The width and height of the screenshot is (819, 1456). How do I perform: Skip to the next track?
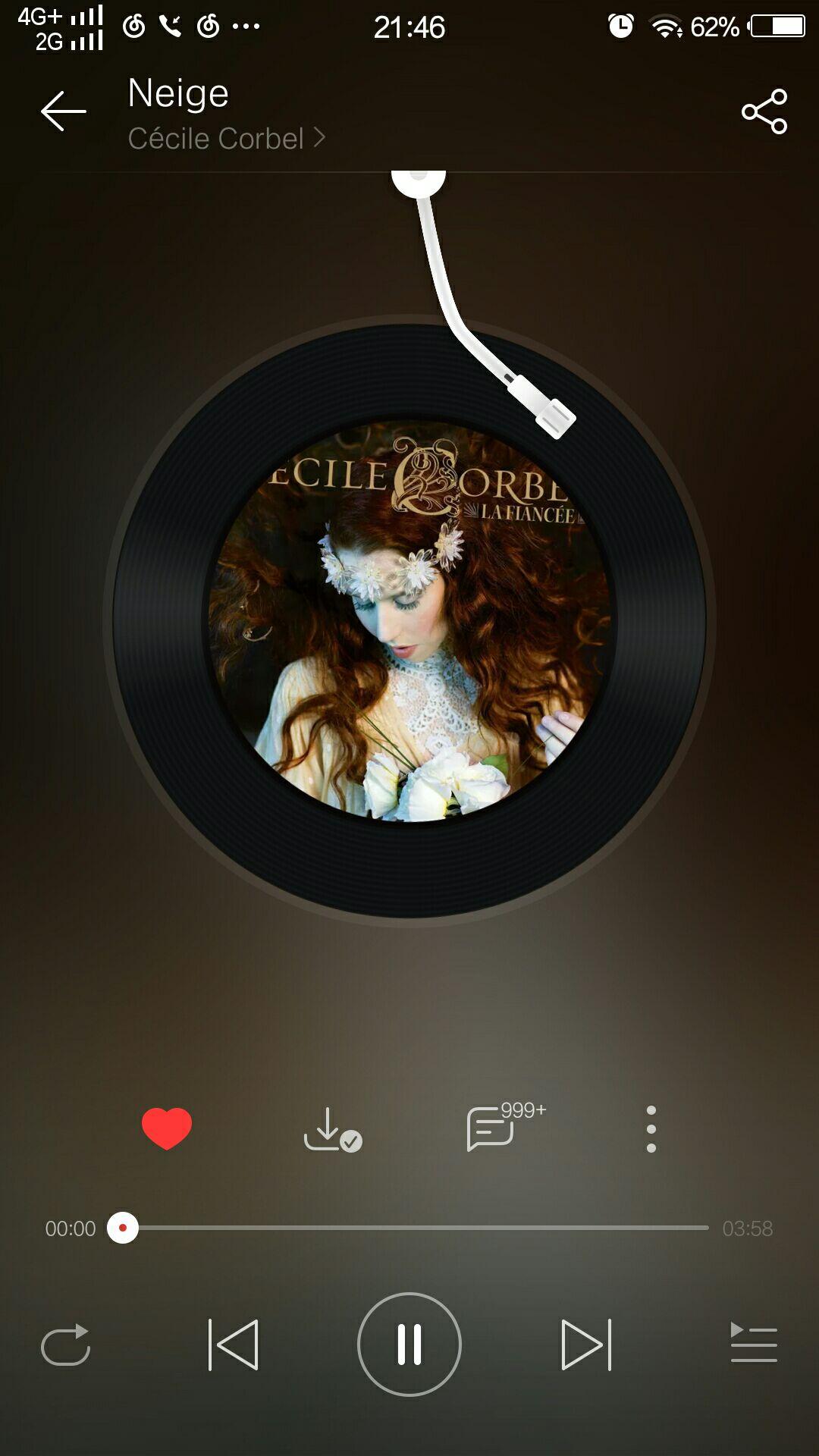click(x=585, y=1345)
